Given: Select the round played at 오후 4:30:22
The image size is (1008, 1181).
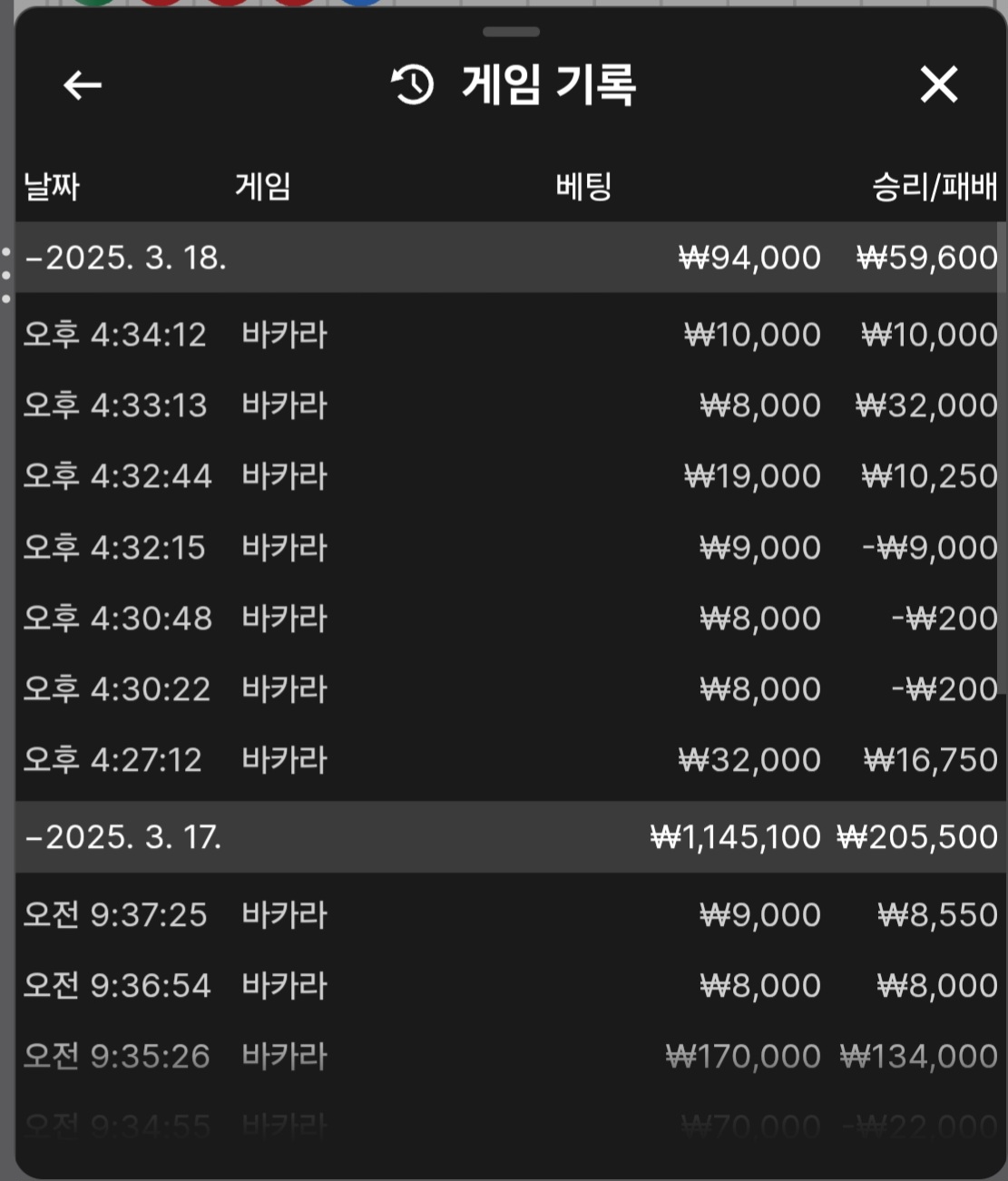Looking at the screenshot, I should pos(508,689).
